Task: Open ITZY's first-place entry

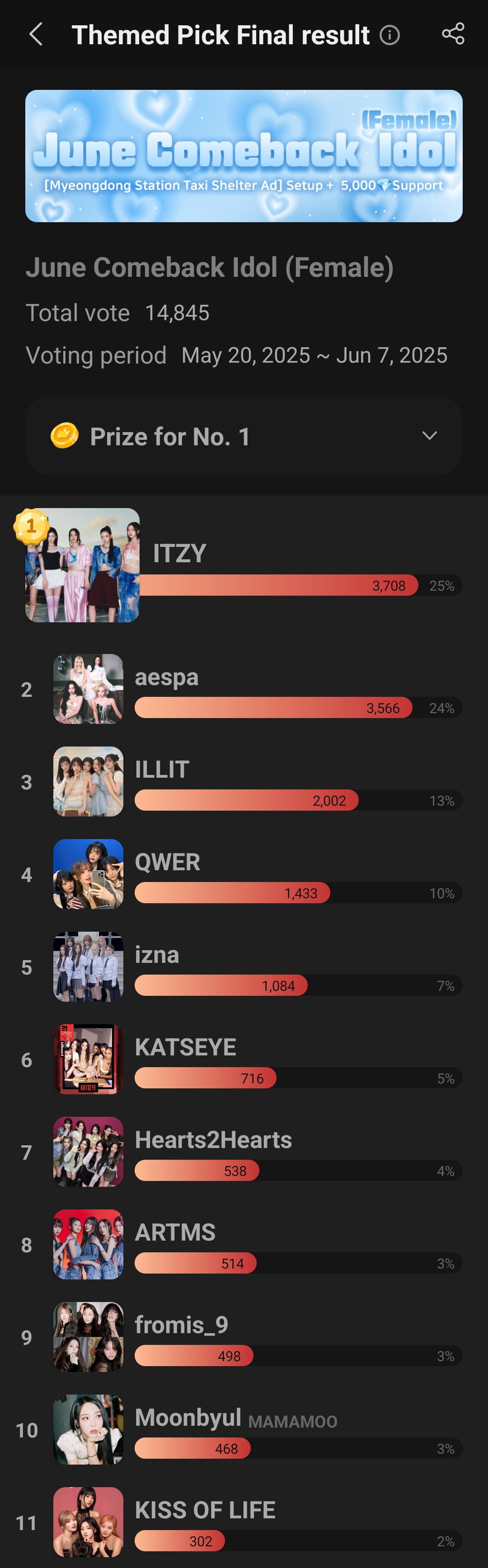Action: click(244, 565)
